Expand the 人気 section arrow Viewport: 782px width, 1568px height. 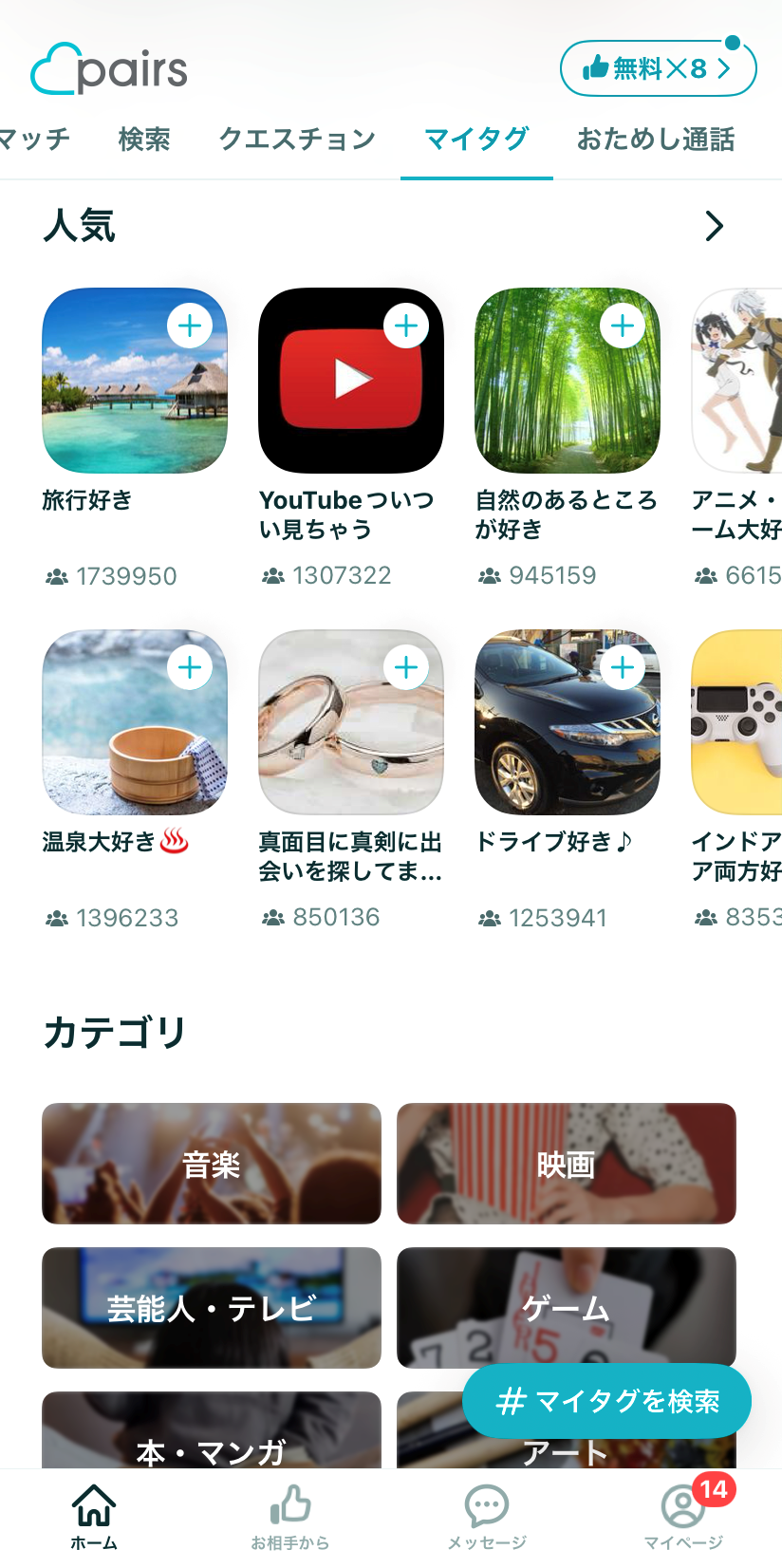[x=714, y=226]
